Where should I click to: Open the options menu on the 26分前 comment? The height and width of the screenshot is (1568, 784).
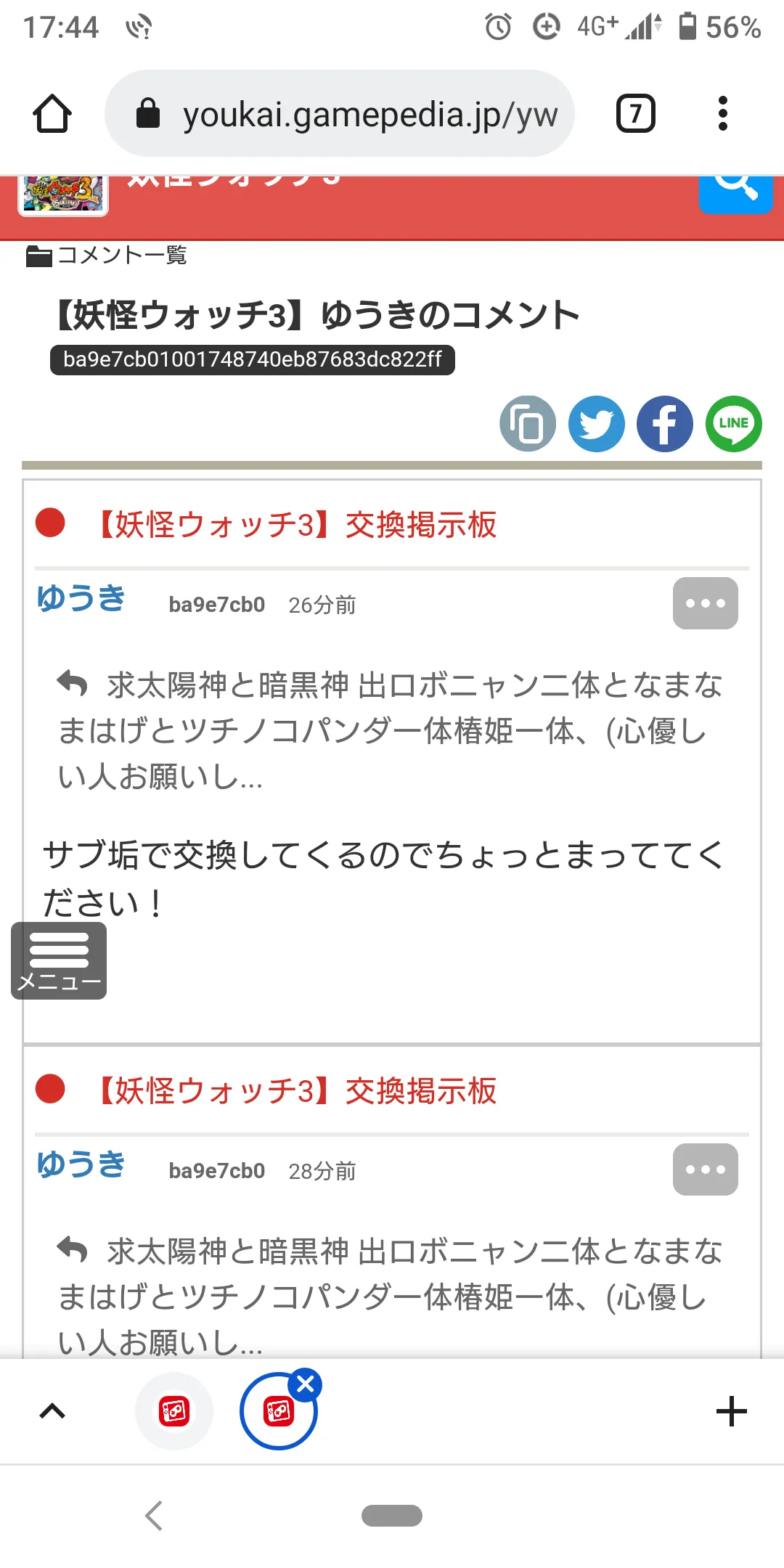pyautogui.click(x=706, y=603)
